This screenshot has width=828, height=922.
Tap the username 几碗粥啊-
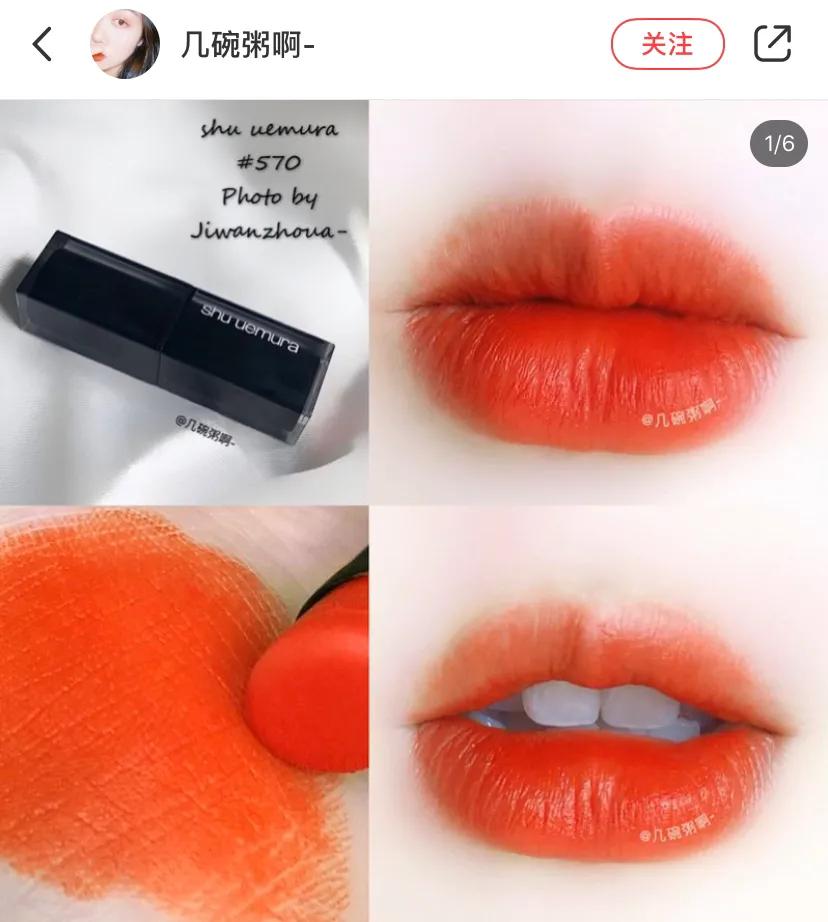[248, 45]
